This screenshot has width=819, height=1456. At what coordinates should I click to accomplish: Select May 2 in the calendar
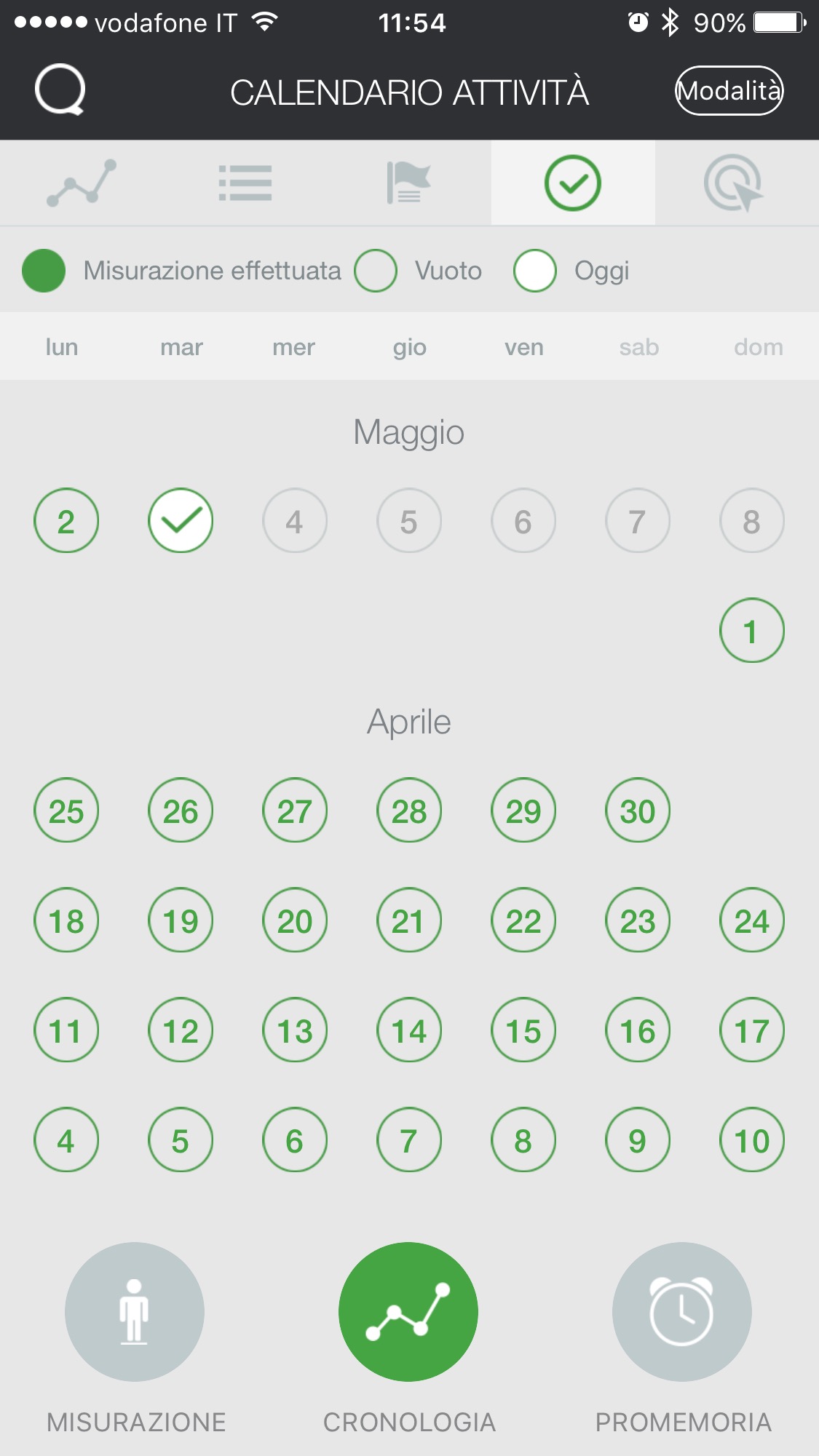(66, 521)
